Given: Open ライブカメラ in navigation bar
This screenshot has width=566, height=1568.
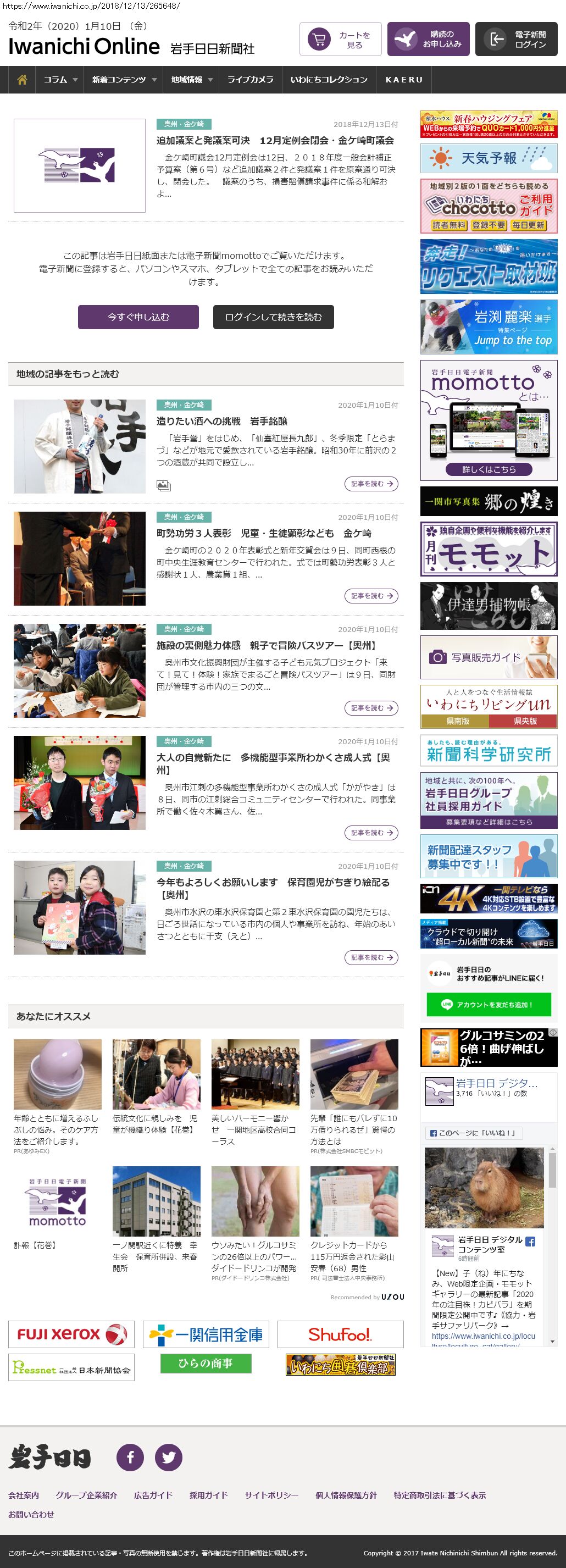Looking at the screenshot, I should tap(250, 80).
